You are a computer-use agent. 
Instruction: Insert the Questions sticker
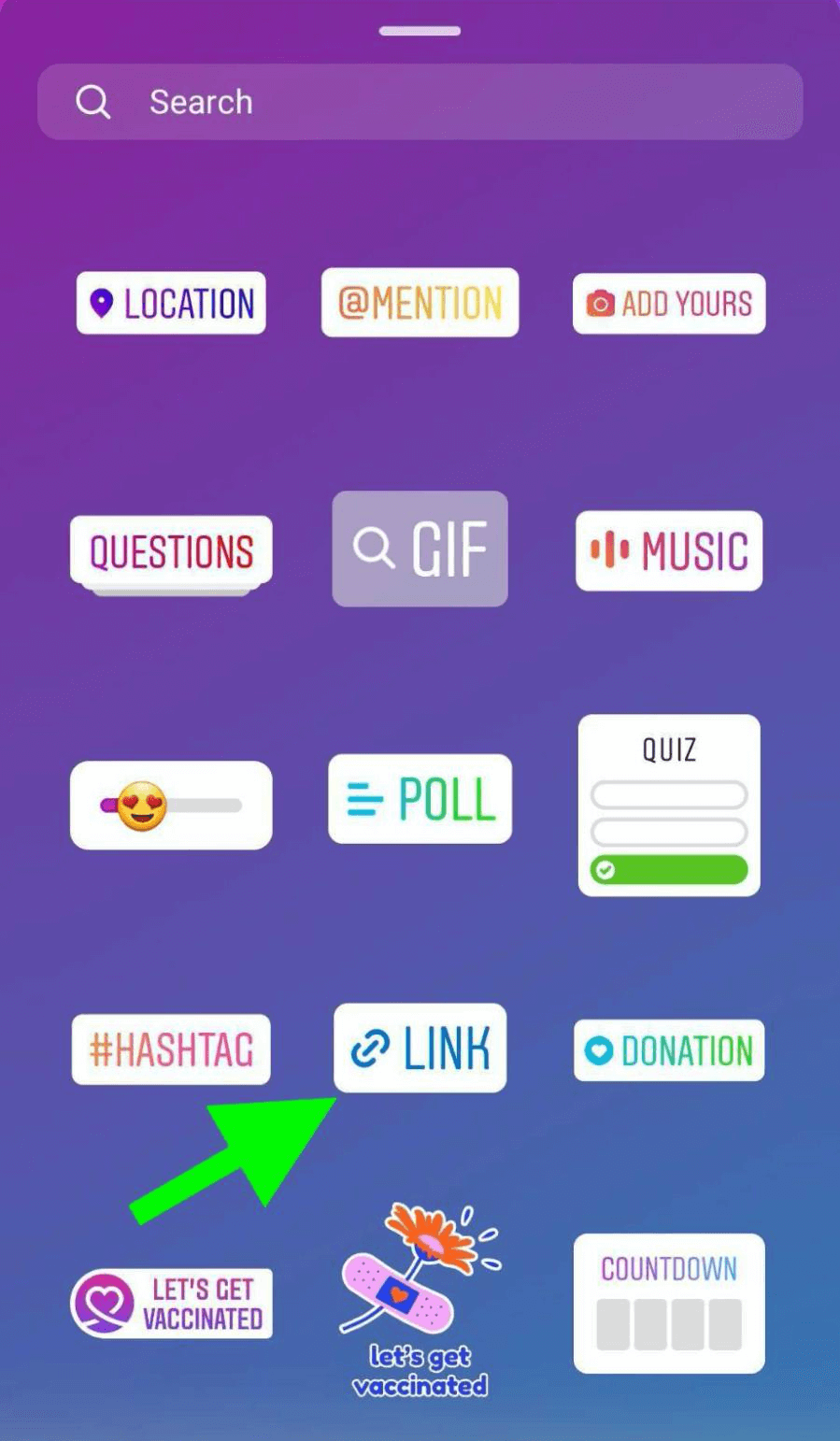point(171,553)
